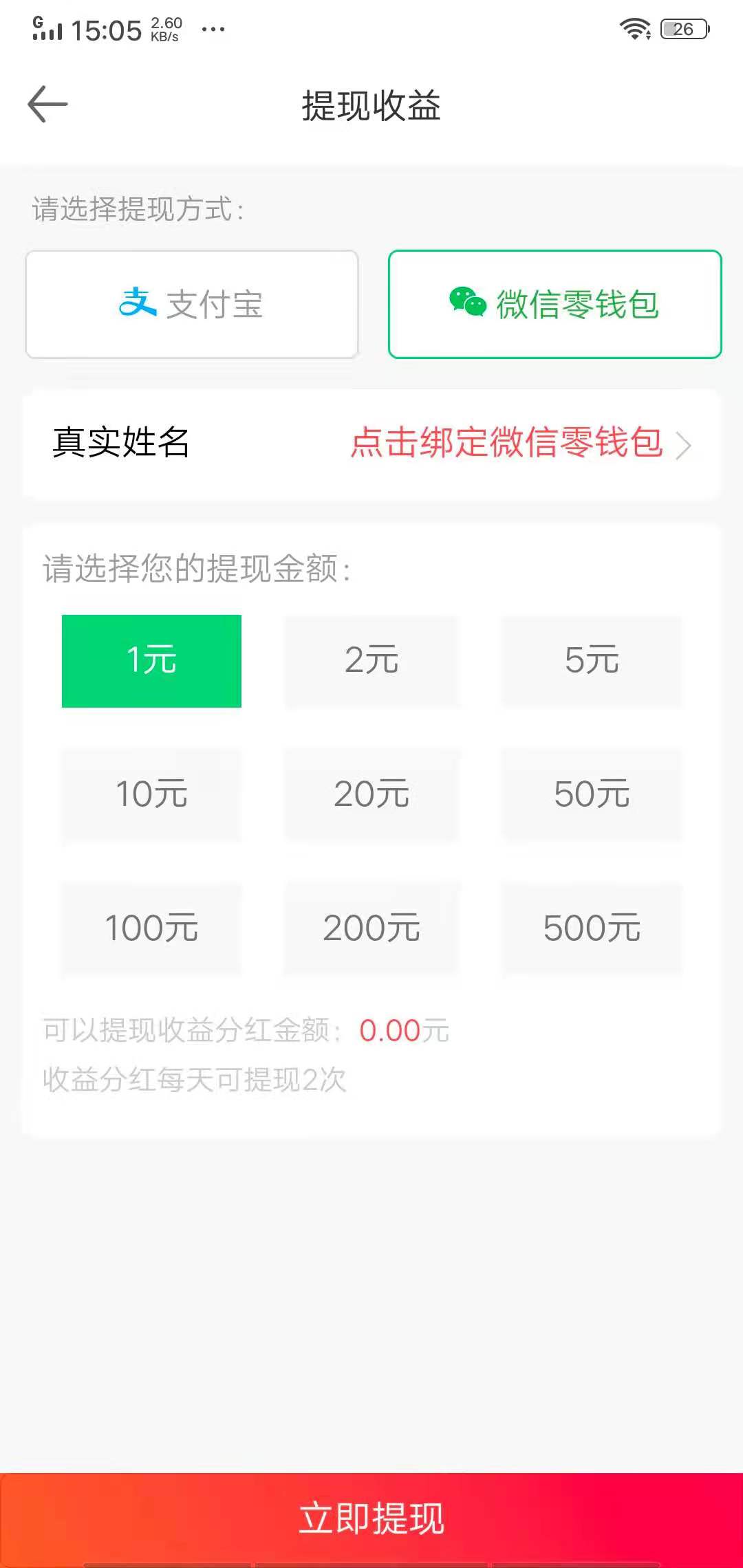Go back using the top-left arrow
Image resolution: width=743 pixels, height=1568 pixels.
click(x=47, y=105)
